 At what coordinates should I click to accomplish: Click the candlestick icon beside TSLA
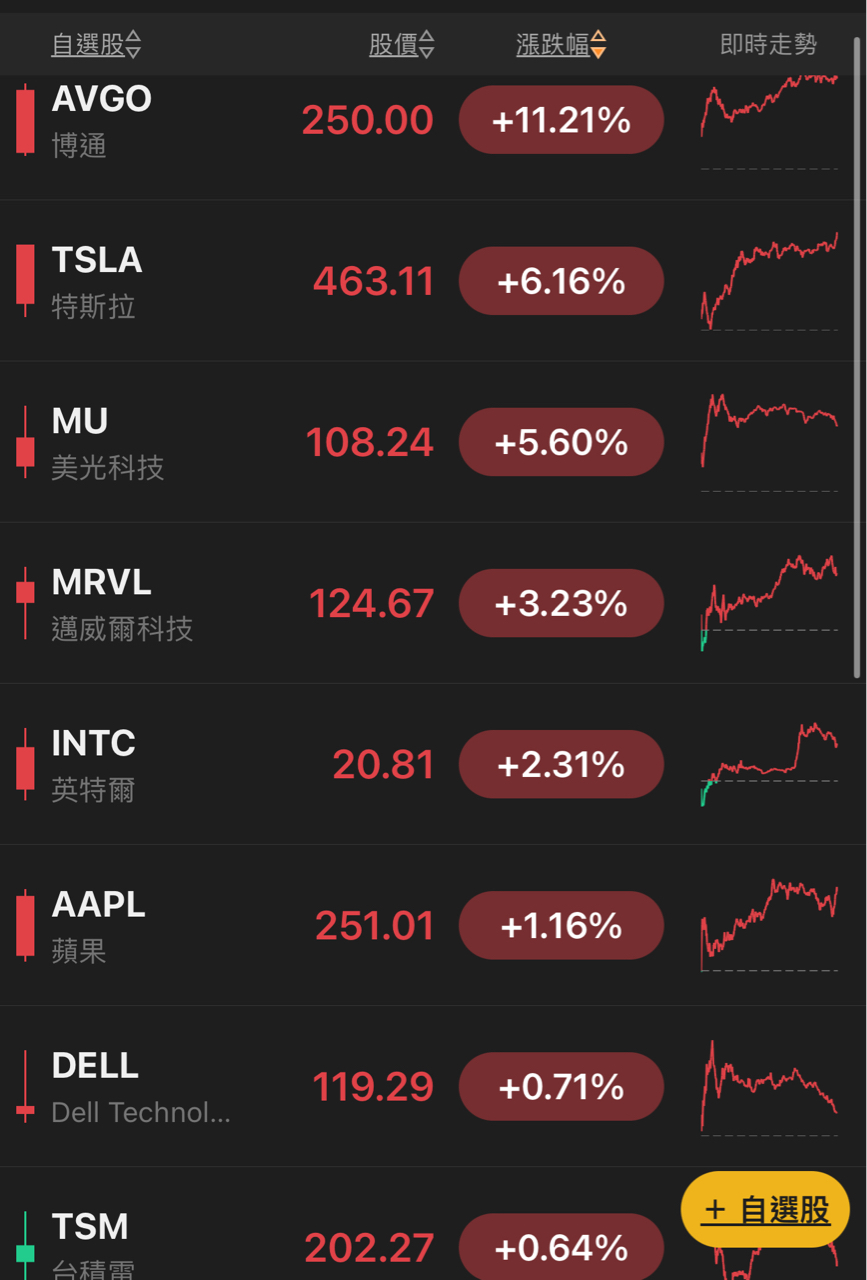tap(23, 281)
